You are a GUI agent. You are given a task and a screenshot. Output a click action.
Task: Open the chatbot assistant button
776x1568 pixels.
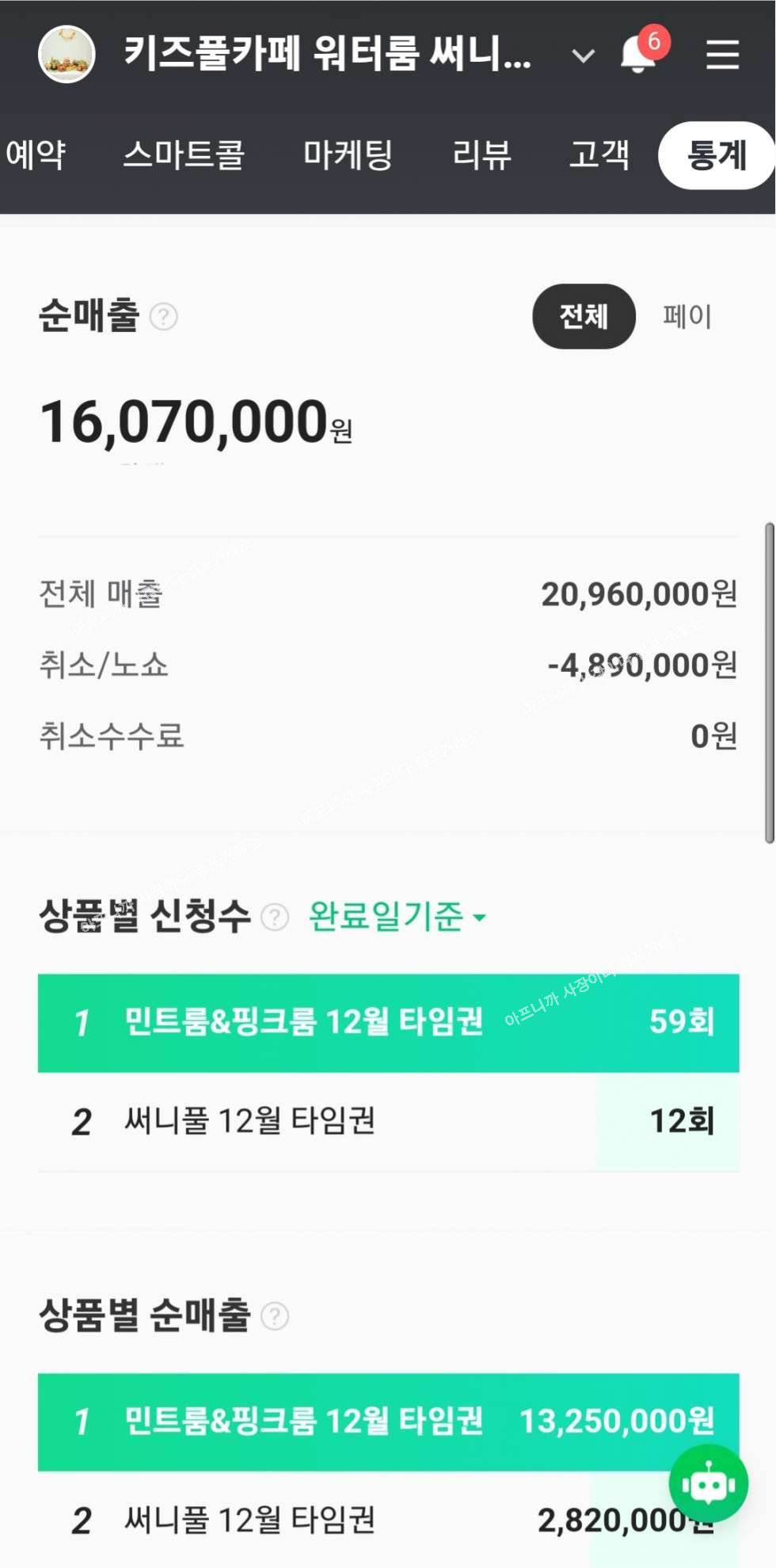[708, 1484]
